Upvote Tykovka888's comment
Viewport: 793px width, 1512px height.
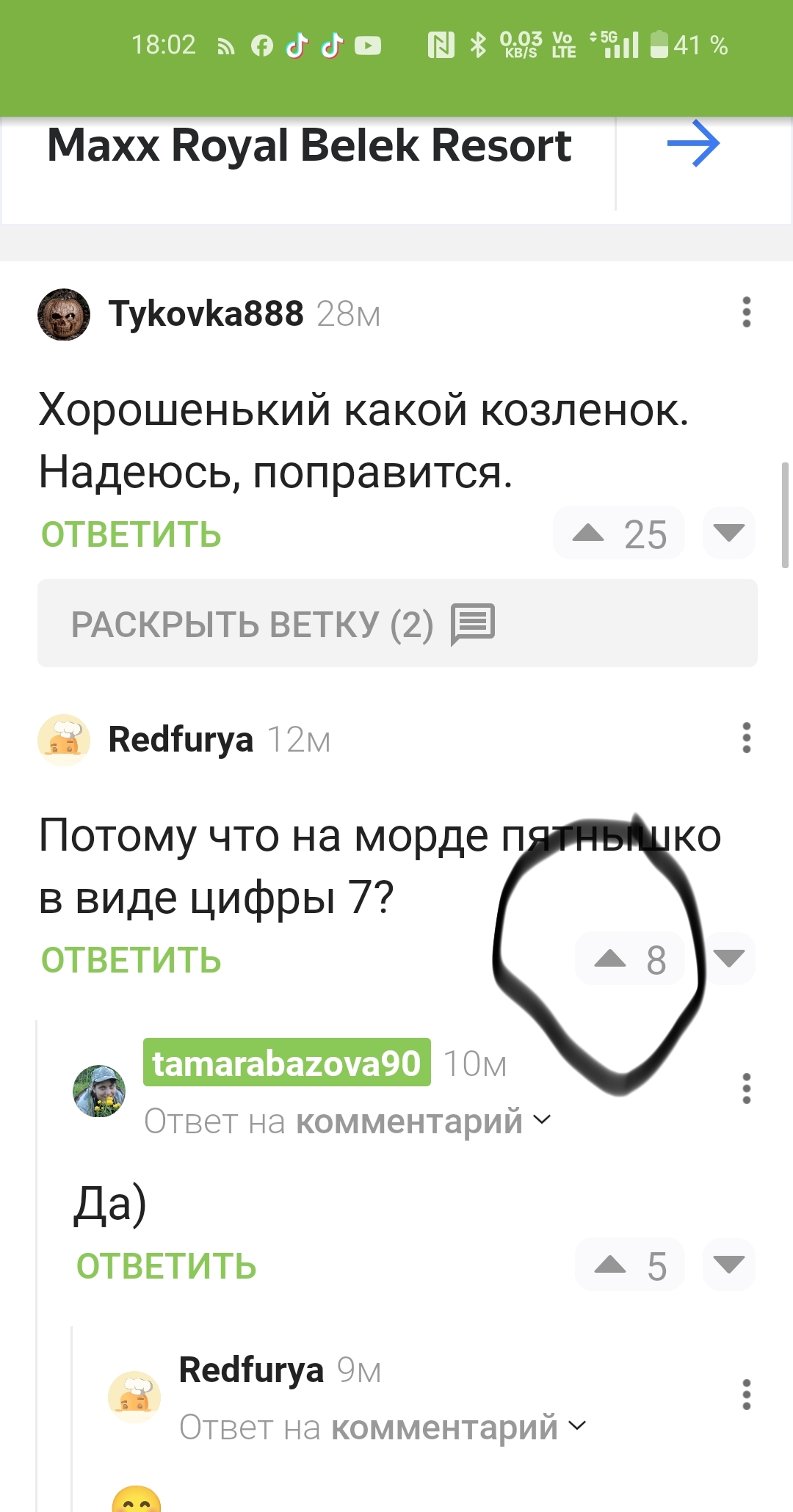(619, 534)
